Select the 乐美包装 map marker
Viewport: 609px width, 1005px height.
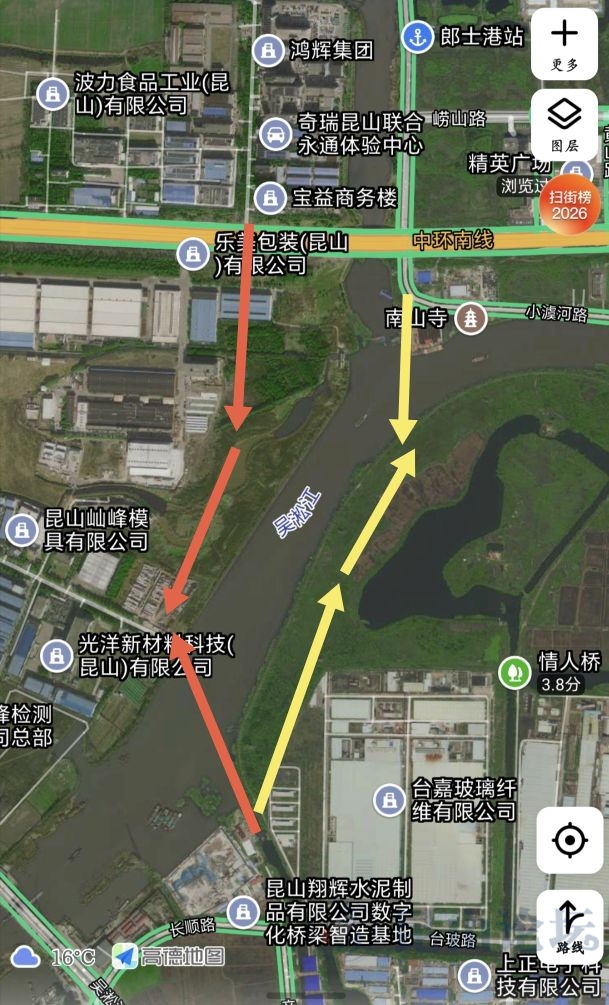(190, 253)
